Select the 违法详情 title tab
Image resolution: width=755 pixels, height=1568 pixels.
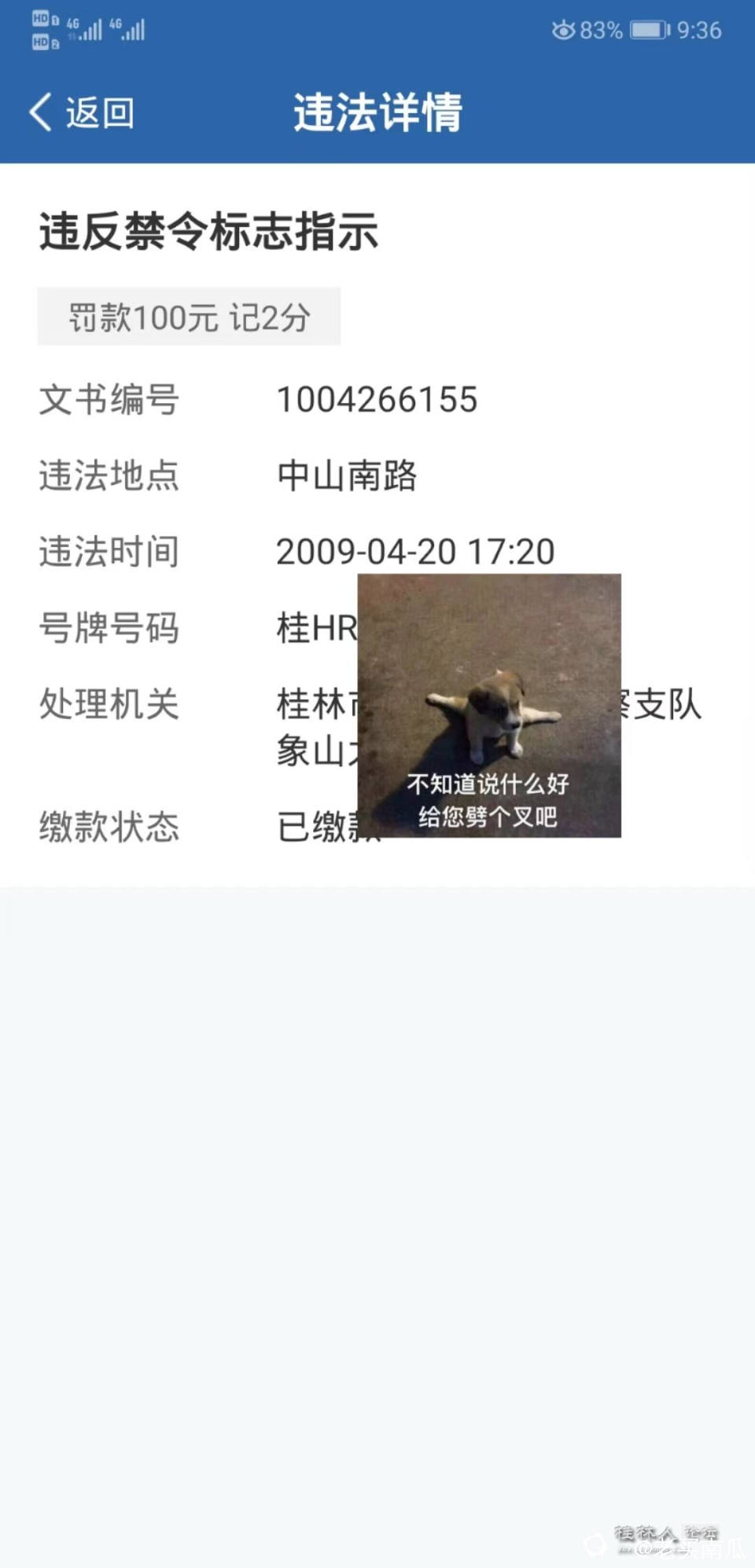click(377, 112)
